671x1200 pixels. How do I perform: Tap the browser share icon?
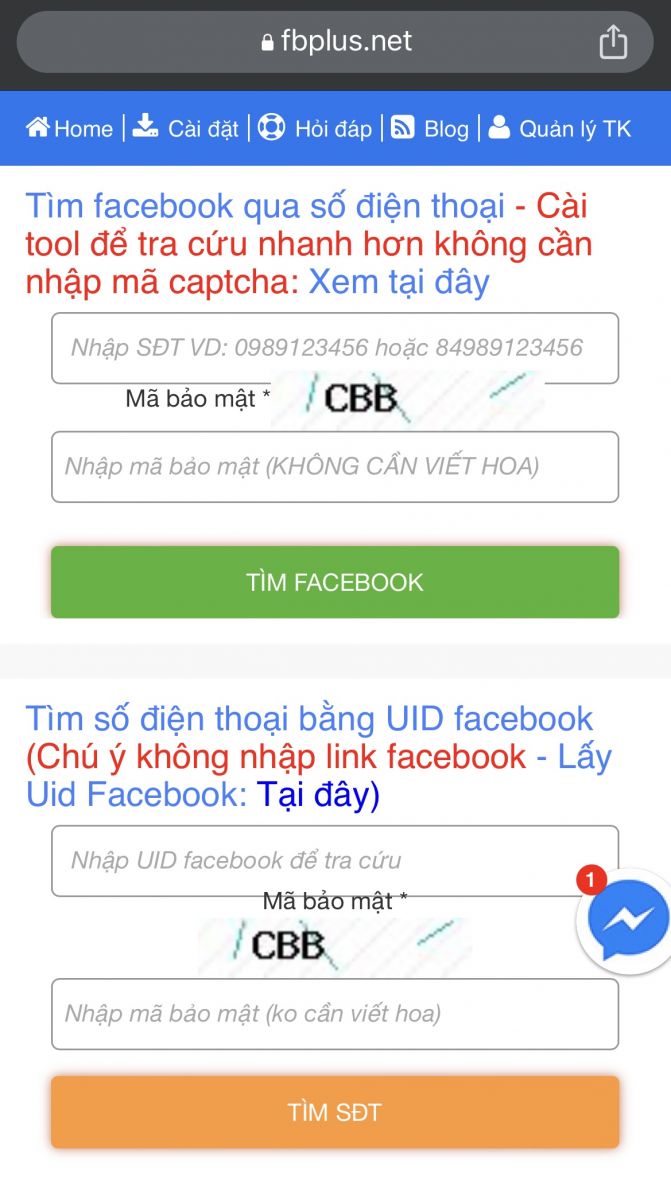tap(613, 42)
